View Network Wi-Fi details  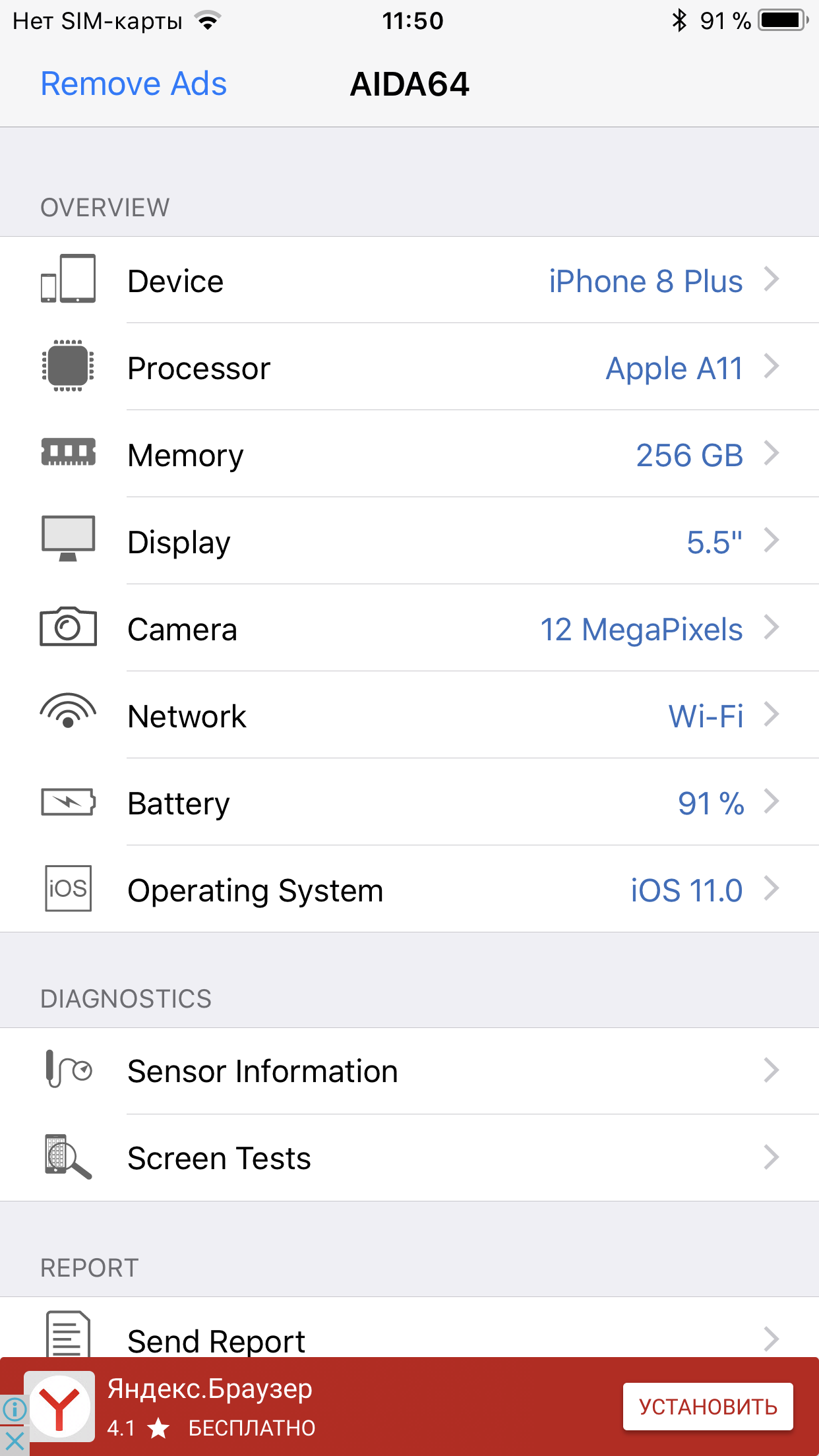pos(409,715)
